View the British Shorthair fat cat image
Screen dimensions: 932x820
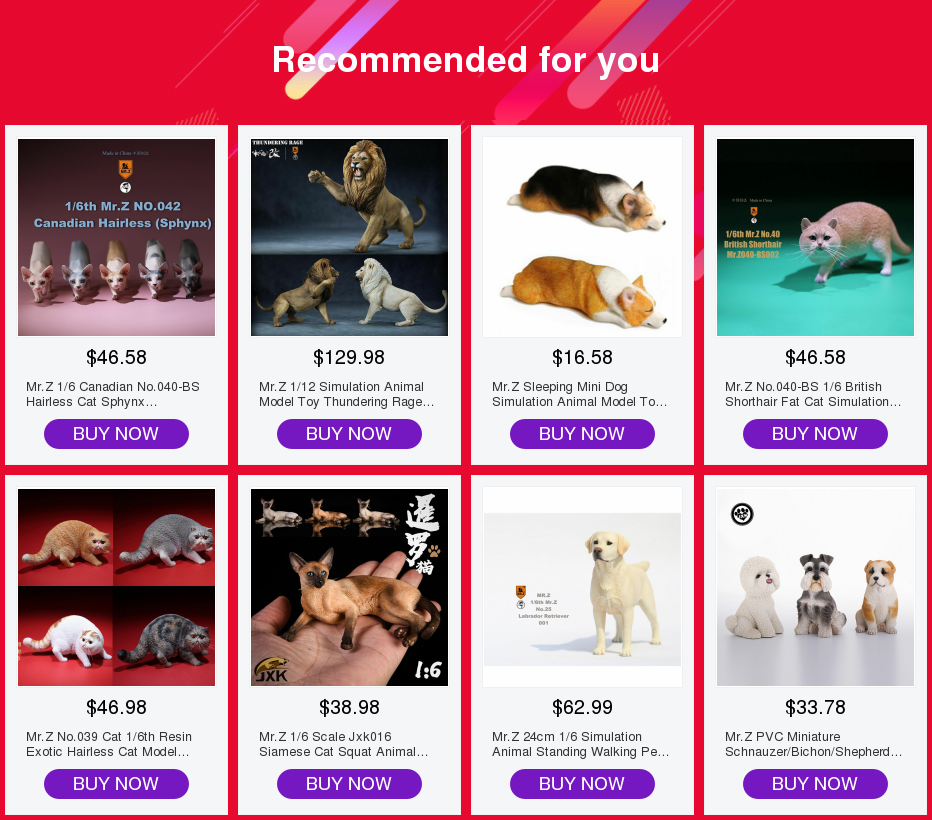815,237
